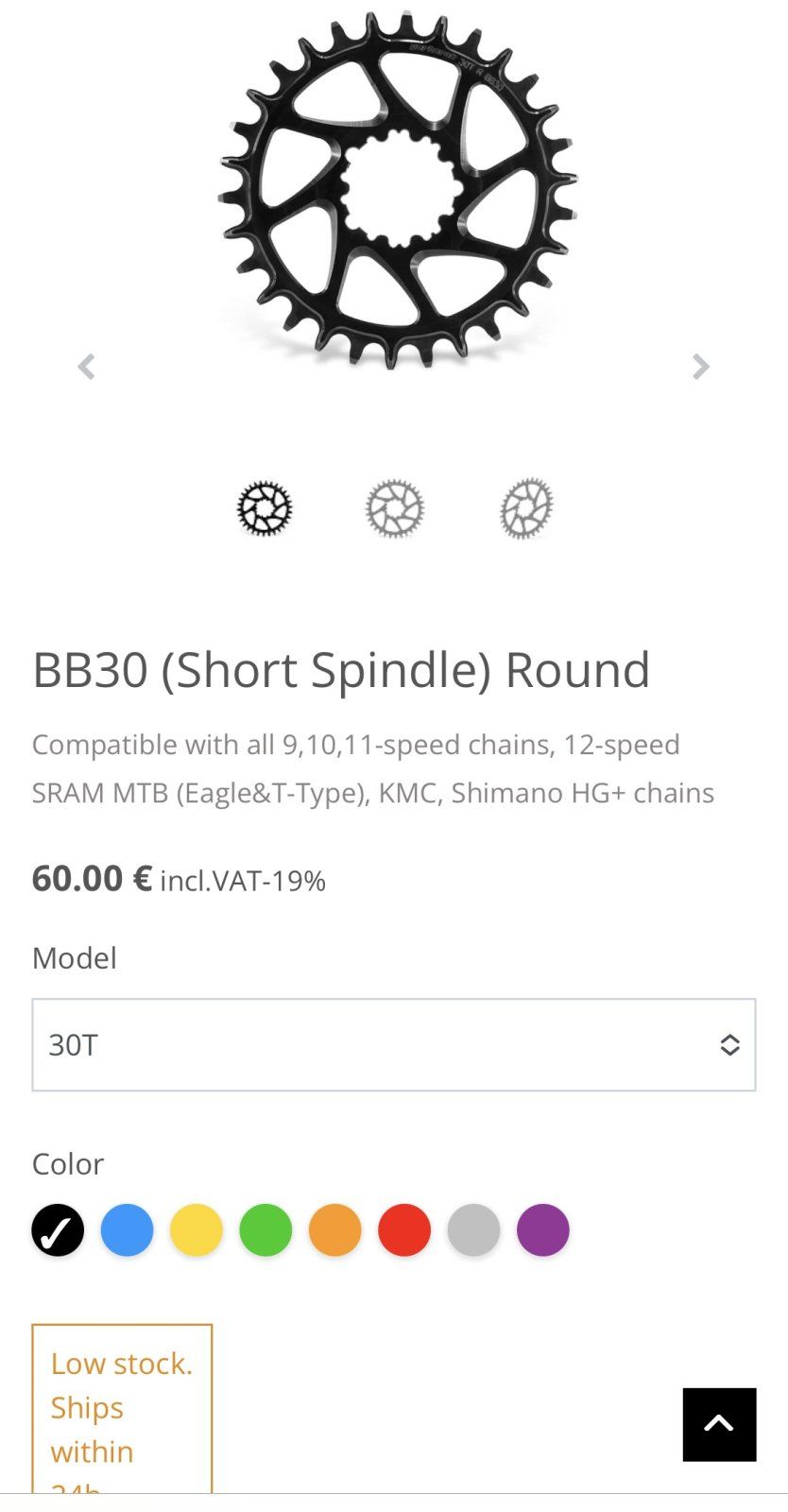Screen dimensions: 788x1512
Task: Tap the back-to-top arrow button
Action: [719, 1424]
